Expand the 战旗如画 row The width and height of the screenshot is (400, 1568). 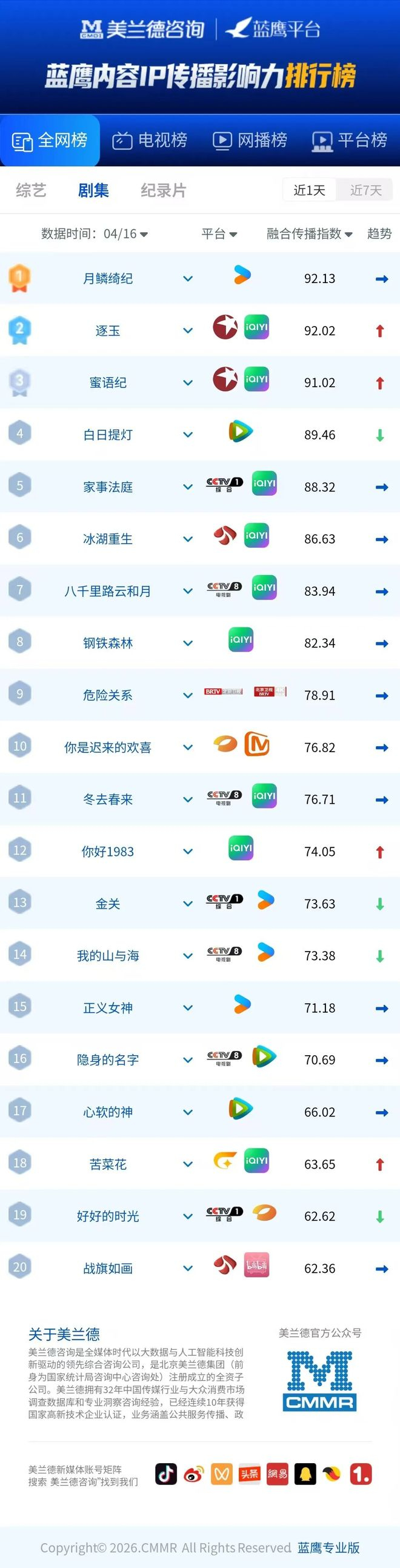(188, 1269)
